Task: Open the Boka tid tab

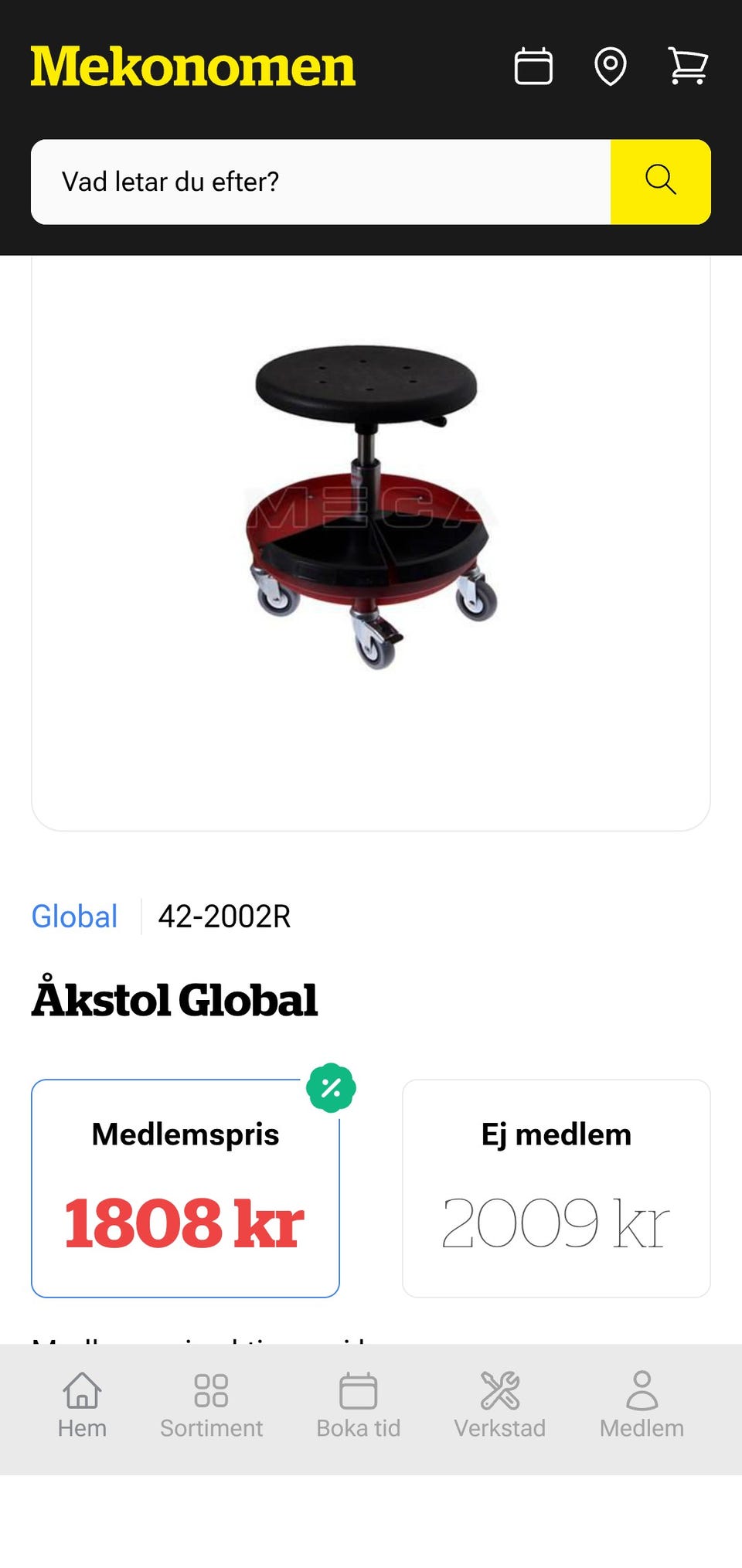Action: point(359,1406)
